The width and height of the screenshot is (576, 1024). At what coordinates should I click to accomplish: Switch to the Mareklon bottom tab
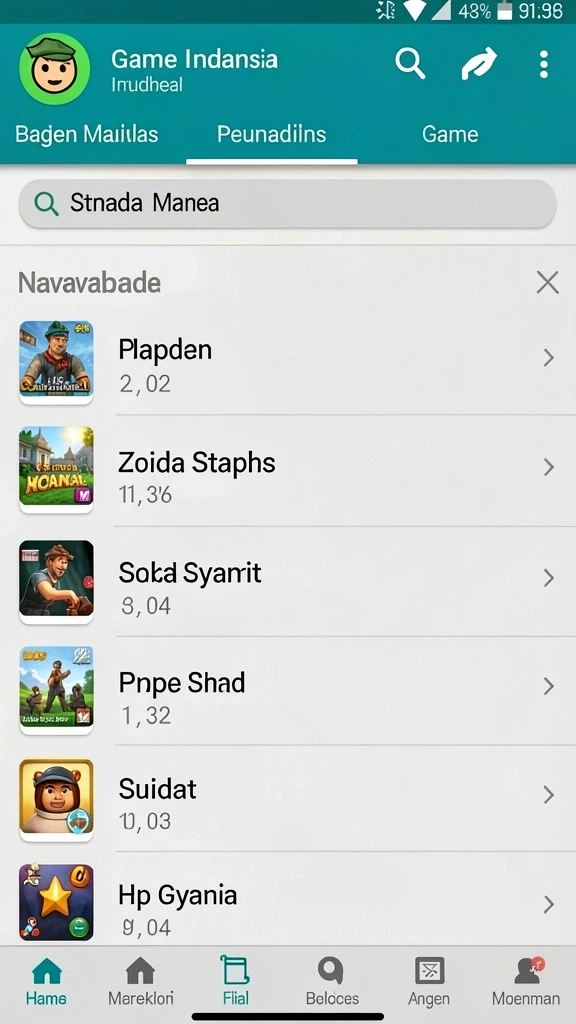point(140,981)
